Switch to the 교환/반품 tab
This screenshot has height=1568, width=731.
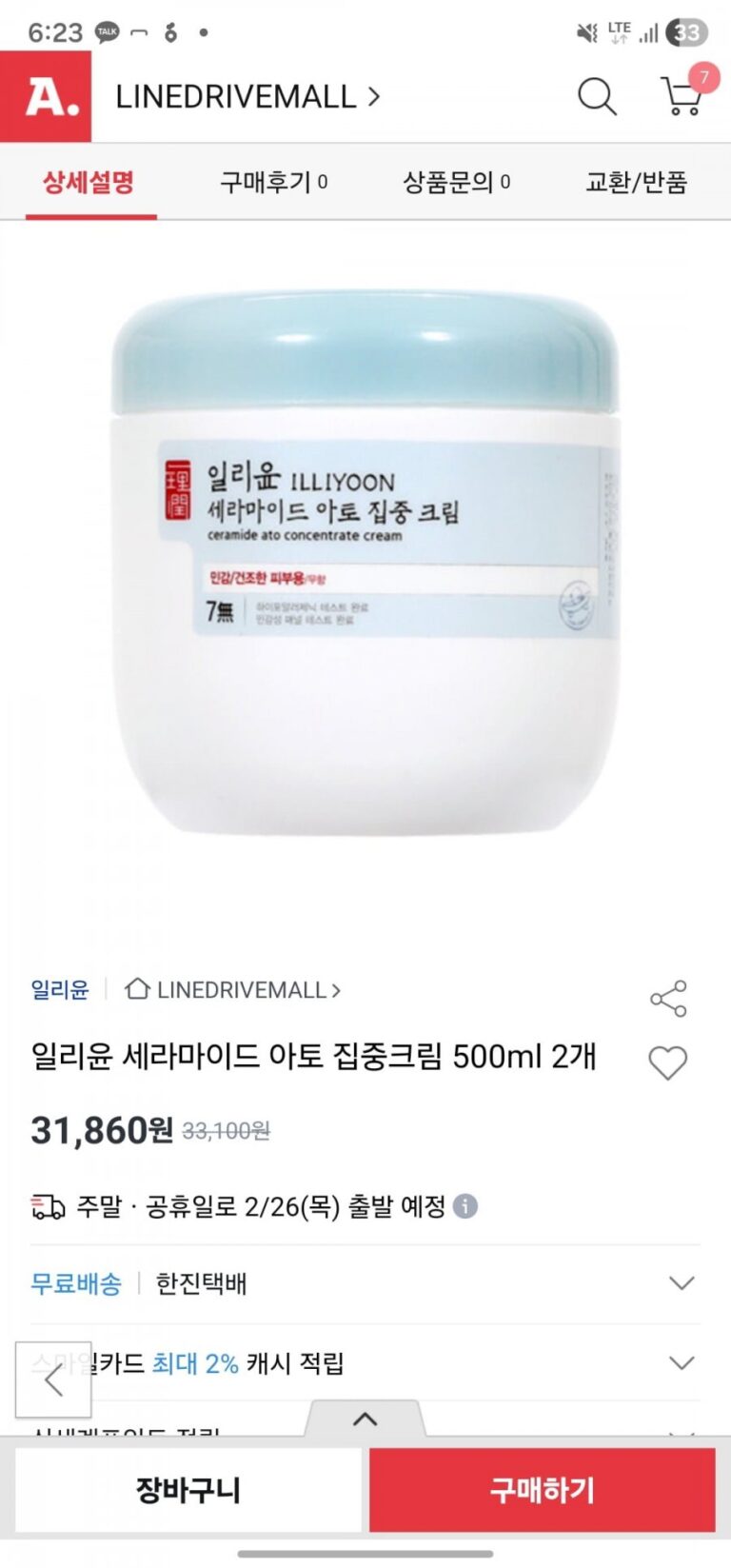(x=636, y=182)
